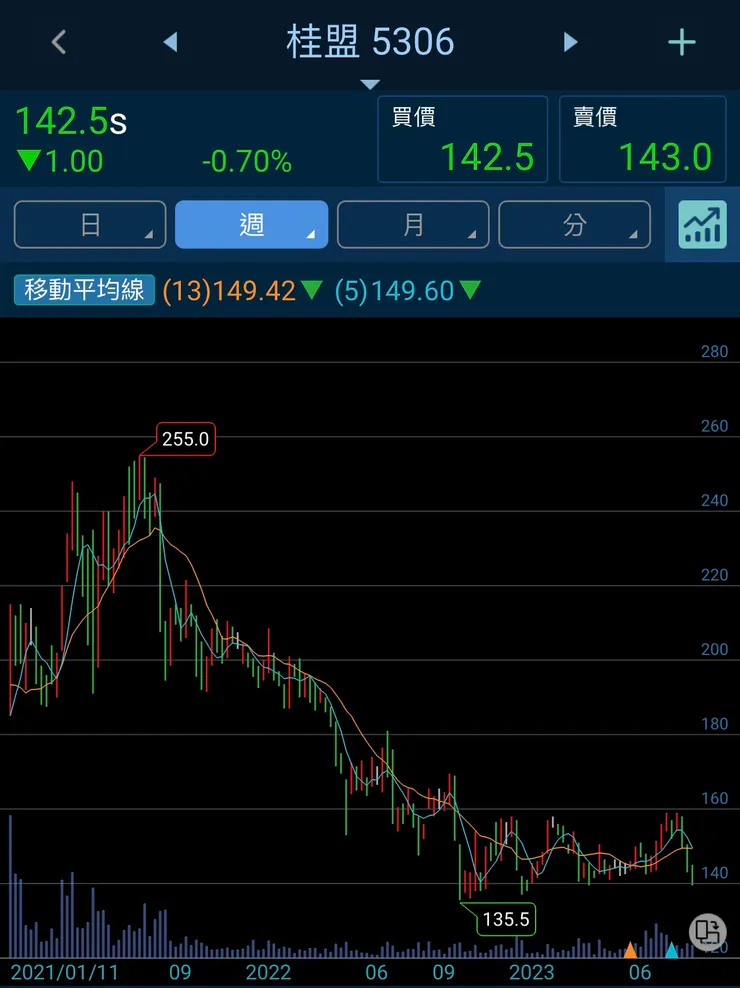Tap the 買價 142.5 bid box
Viewport: 740px width, 988px height.
pyautogui.click(x=462, y=139)
